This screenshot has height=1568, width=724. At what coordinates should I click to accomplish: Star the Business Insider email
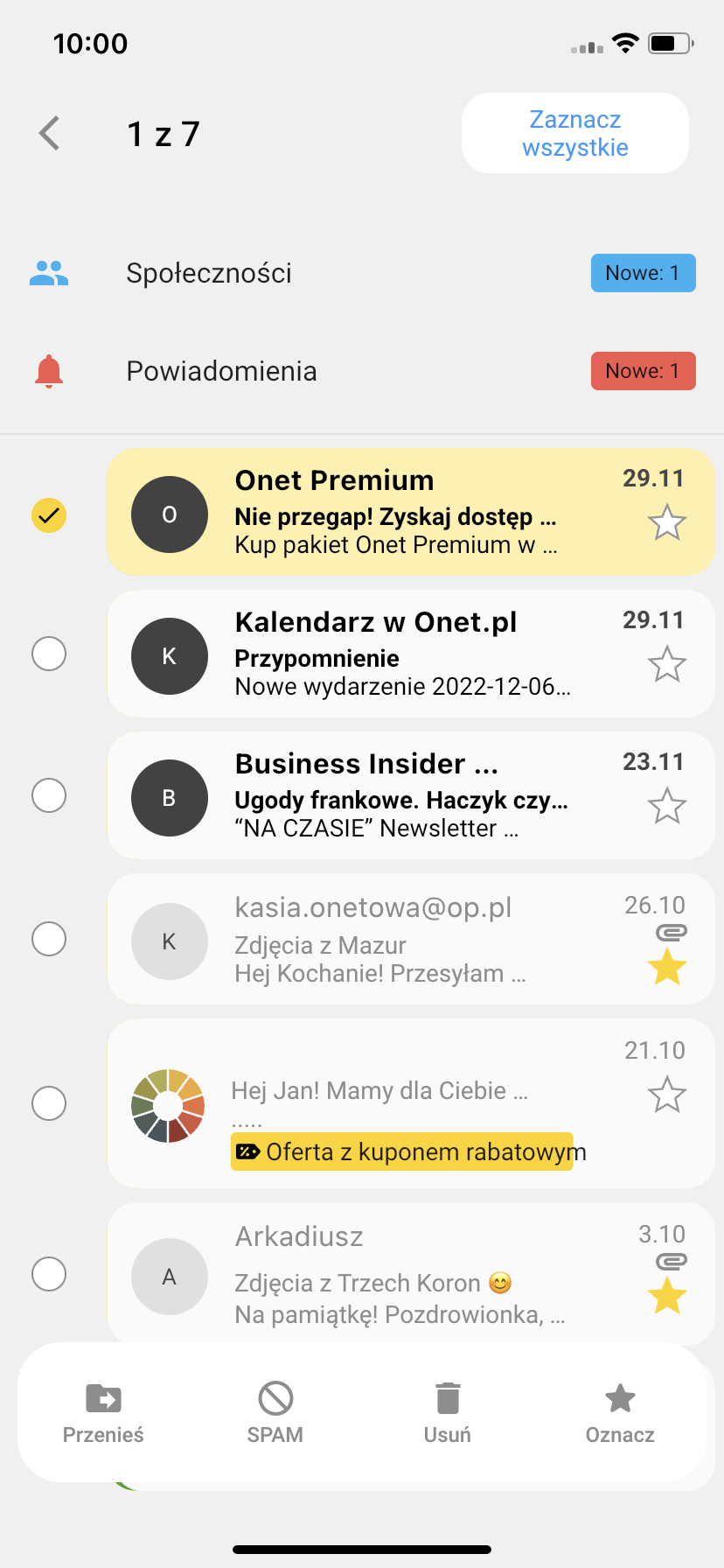point(666,807)
